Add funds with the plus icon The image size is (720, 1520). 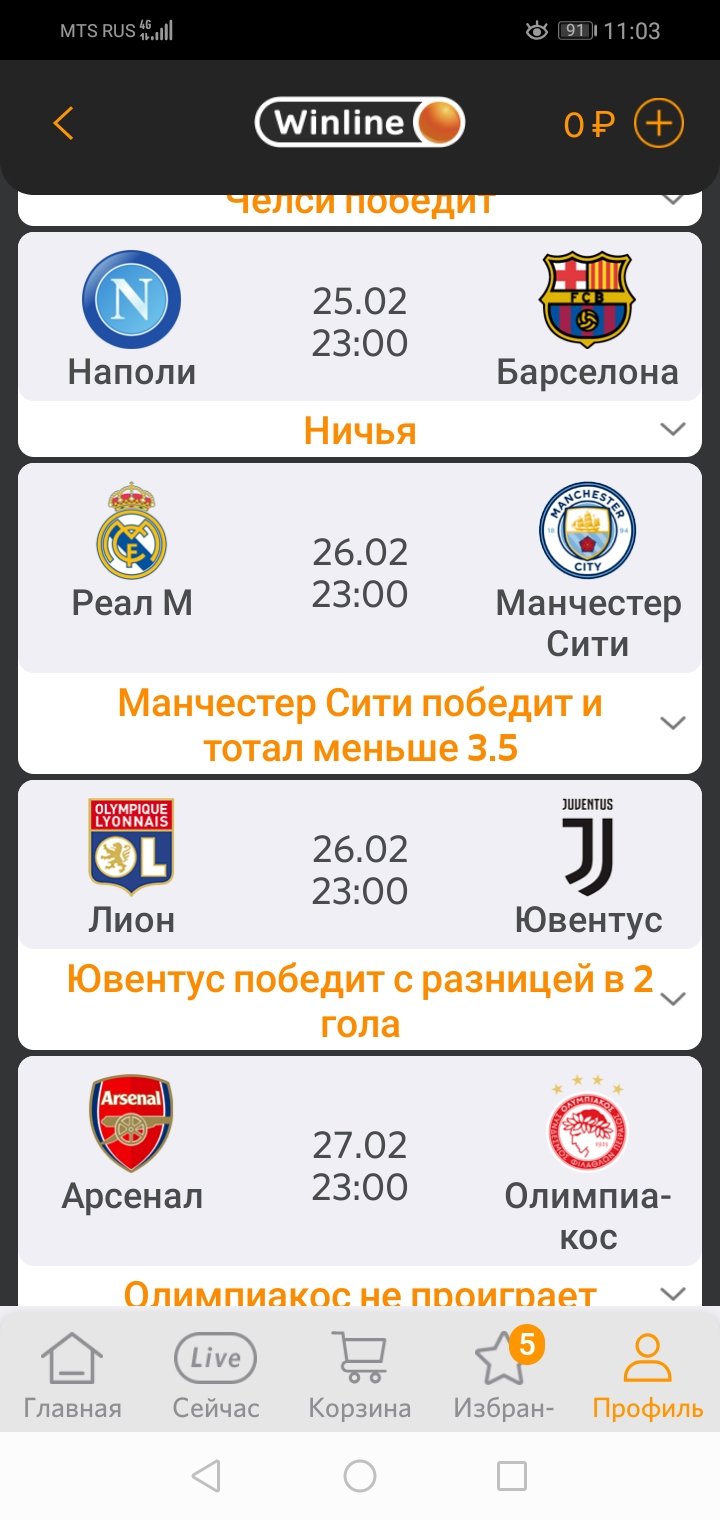click(659, 124)
